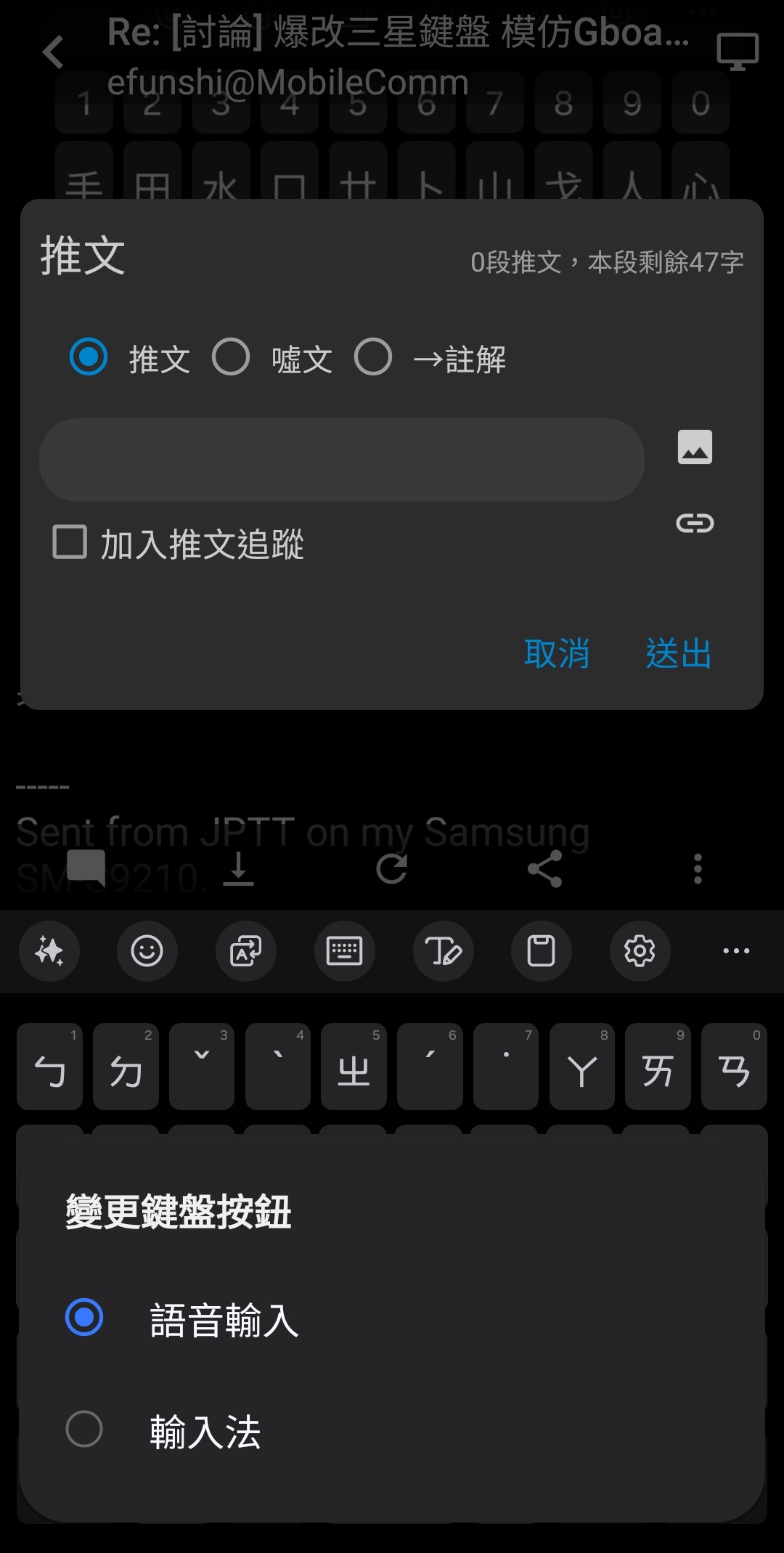The image size is (784, 1553).
Task: Submit the comment with 送出
Action: click(x=679, y=653)
